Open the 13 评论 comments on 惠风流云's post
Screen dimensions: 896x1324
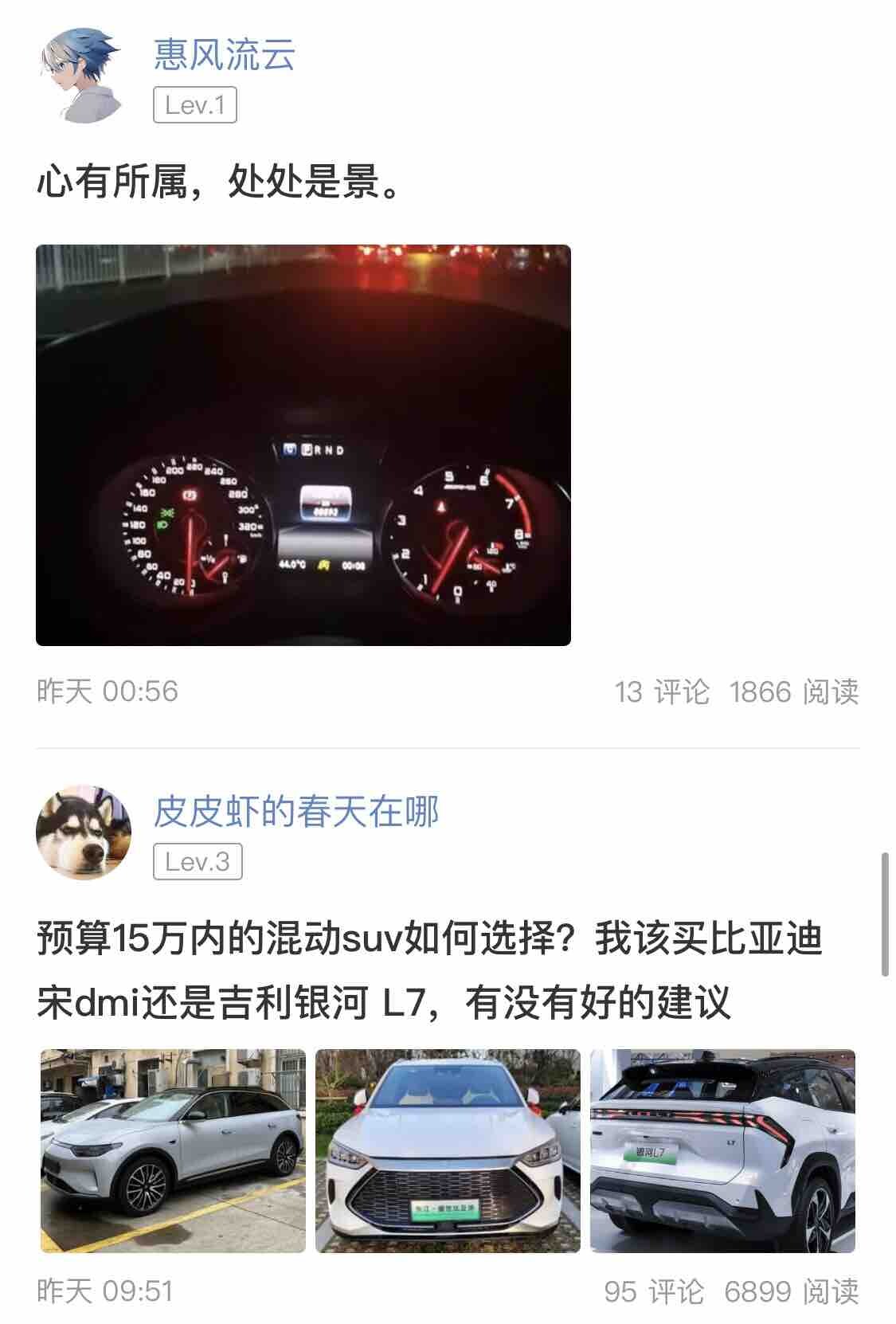tap(661, 691)
